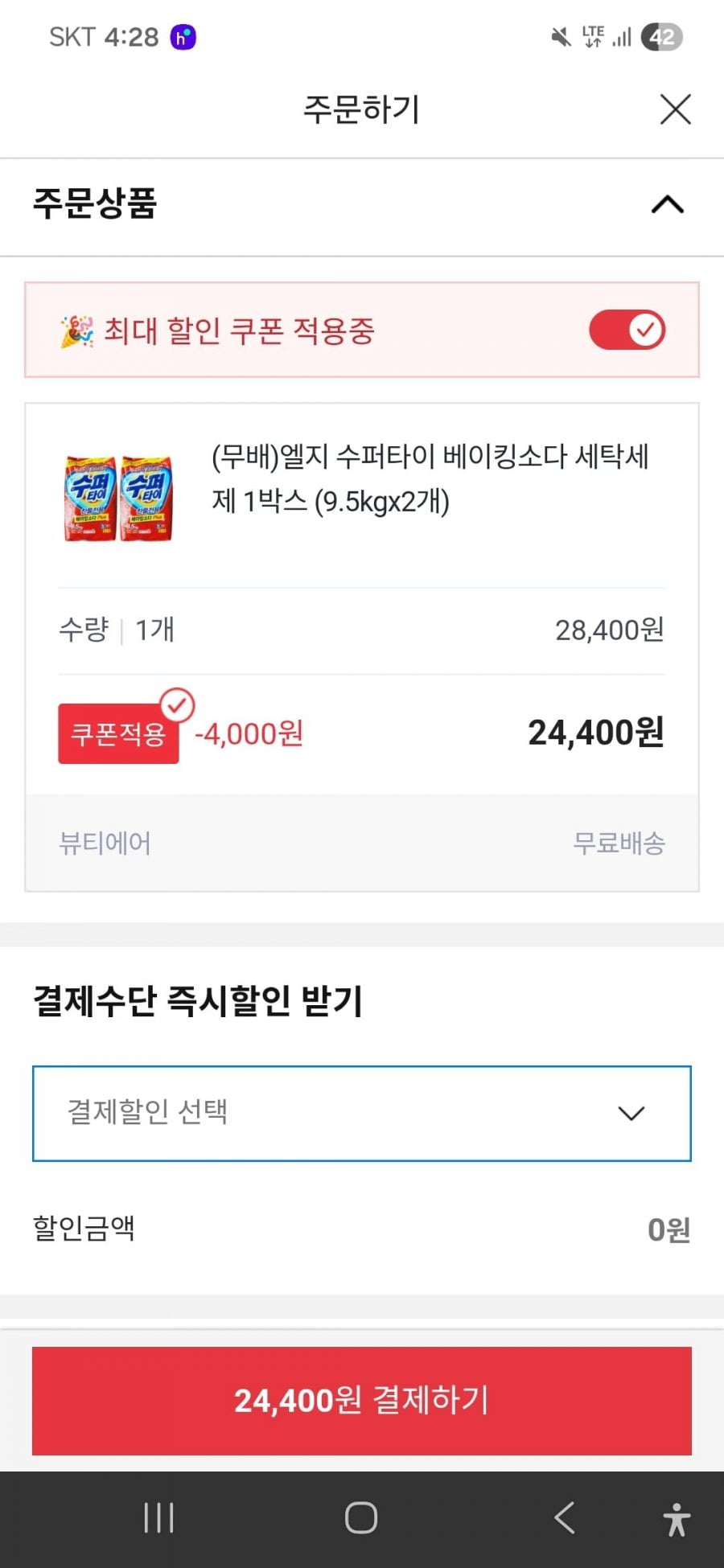Open the 결제할인 선택 dropdown
Image resolution: width=724 pixels, height=1568 pixels.
click(362, 1113)
